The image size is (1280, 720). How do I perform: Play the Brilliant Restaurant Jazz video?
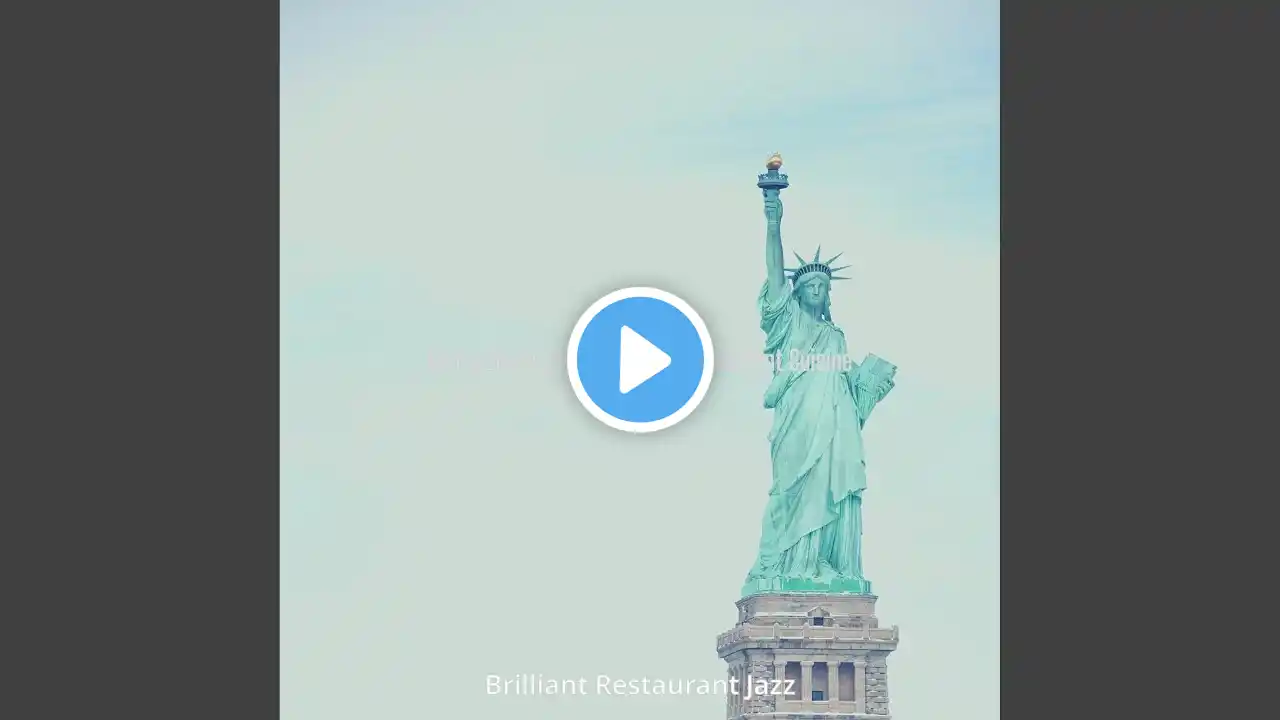tap(640, 360)
